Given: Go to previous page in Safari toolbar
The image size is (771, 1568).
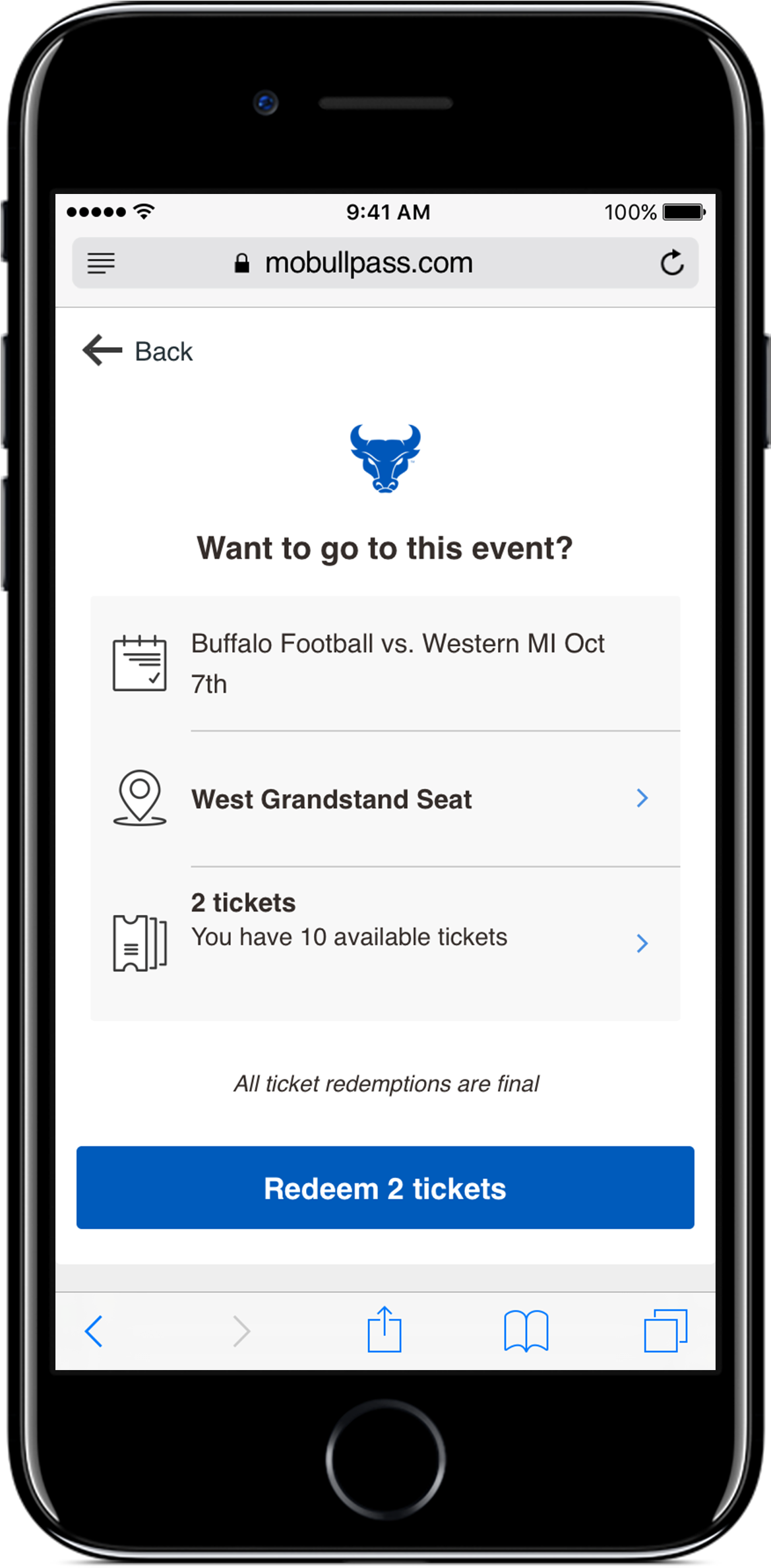Looking at the screenshot, I should (94, 1331).
